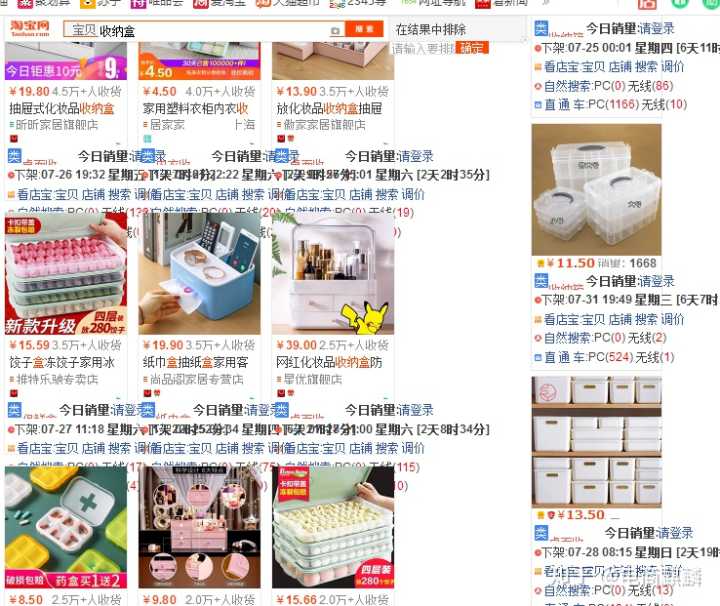Focus the exclude keyword input field

click(x=422, y=48)
